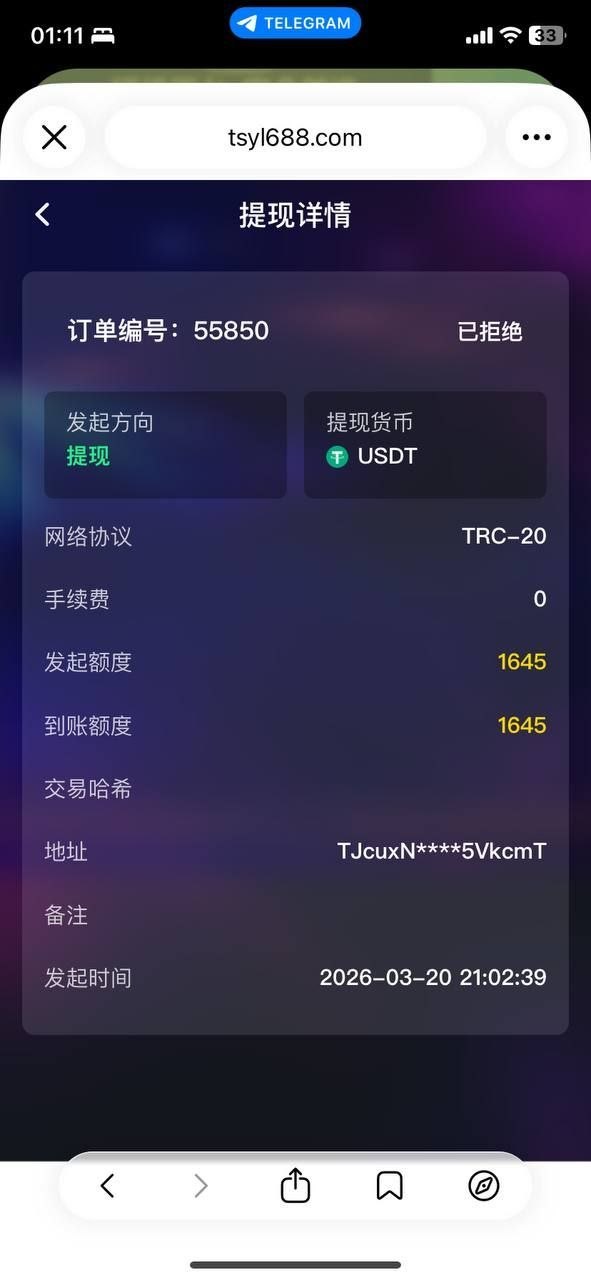Tap the Telegram pill to return to the app
This screenshot has height=1280, width=591.
(x=295, y=23)
